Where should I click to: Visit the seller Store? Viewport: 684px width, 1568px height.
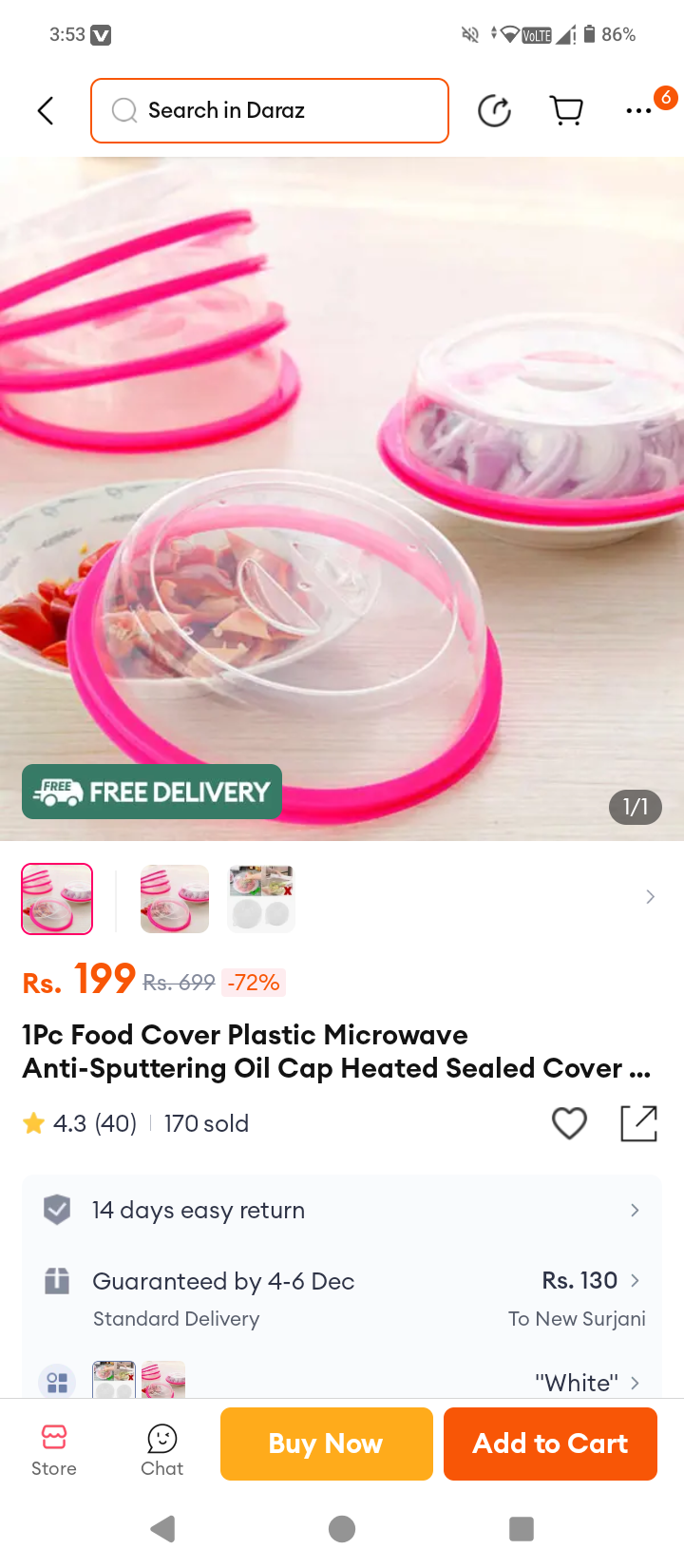point(54,1450)
